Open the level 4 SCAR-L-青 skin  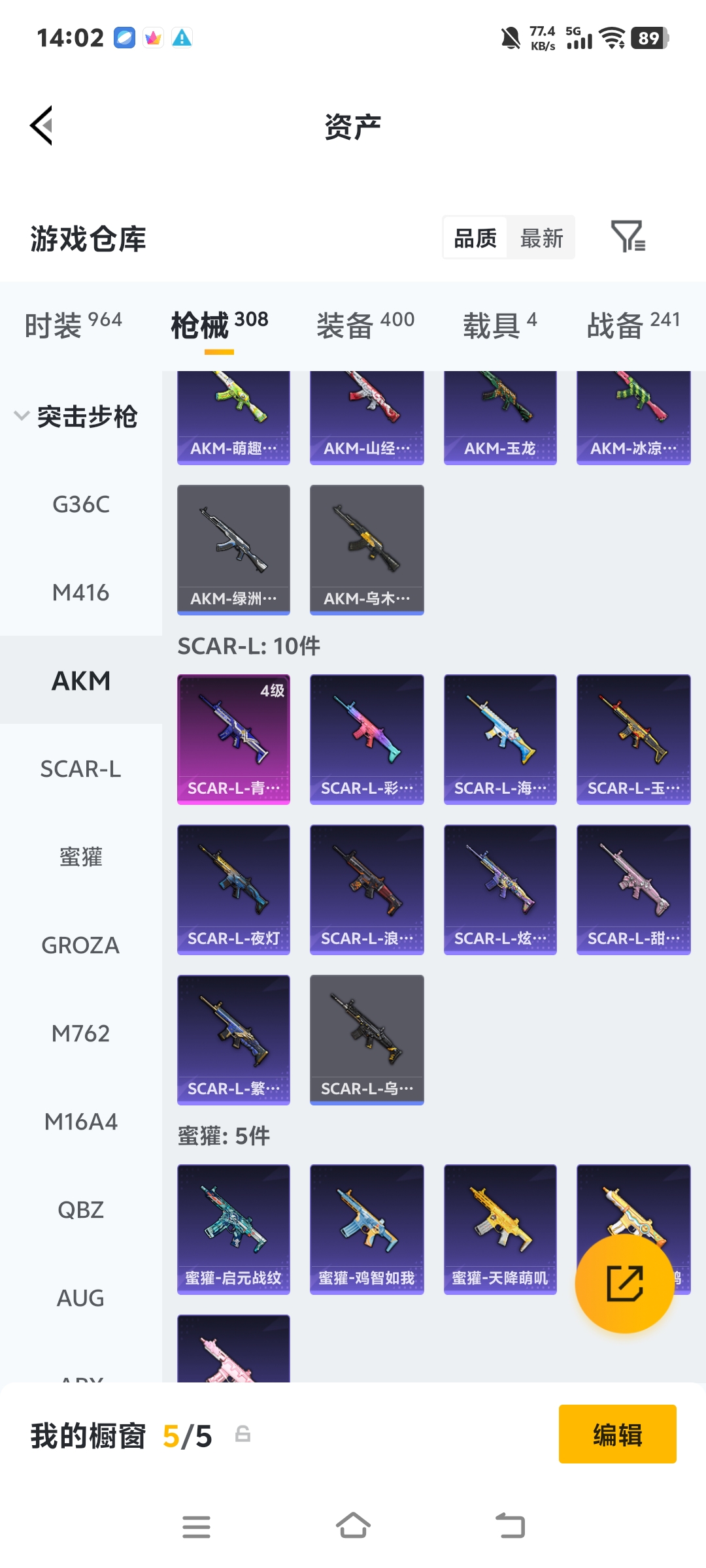pos(233,739)
